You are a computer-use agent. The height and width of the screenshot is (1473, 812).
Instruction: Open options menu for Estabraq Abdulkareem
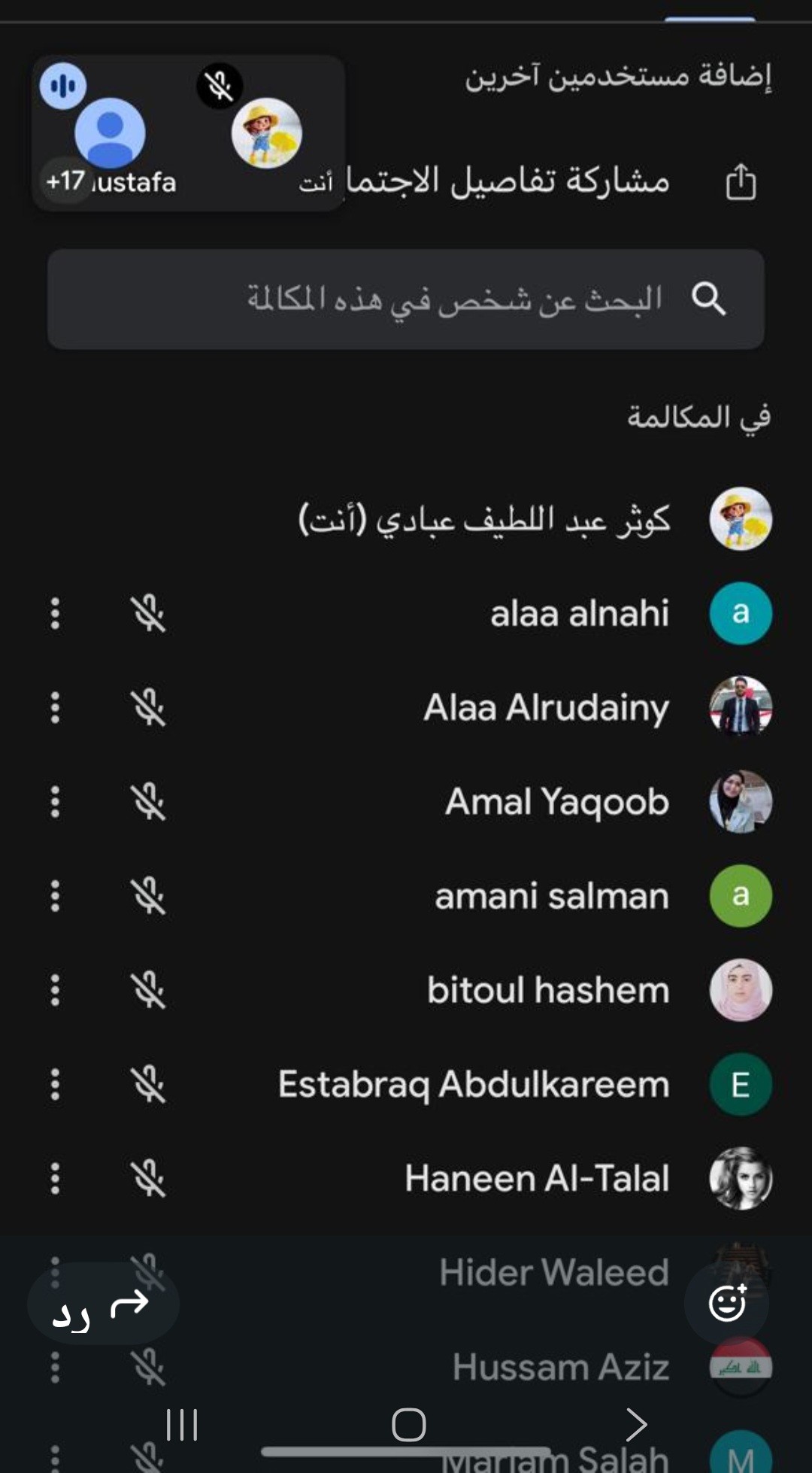[55, 1084]
